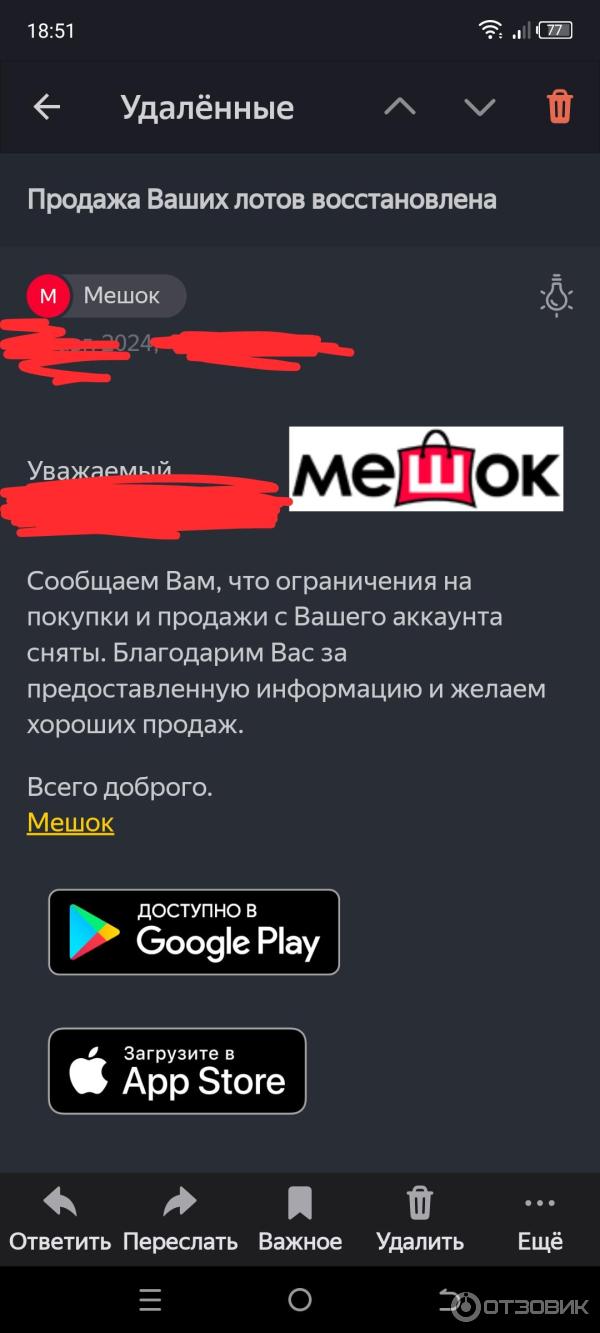
Task: Mark email as Важное
Action: (x=300, y=1219)
